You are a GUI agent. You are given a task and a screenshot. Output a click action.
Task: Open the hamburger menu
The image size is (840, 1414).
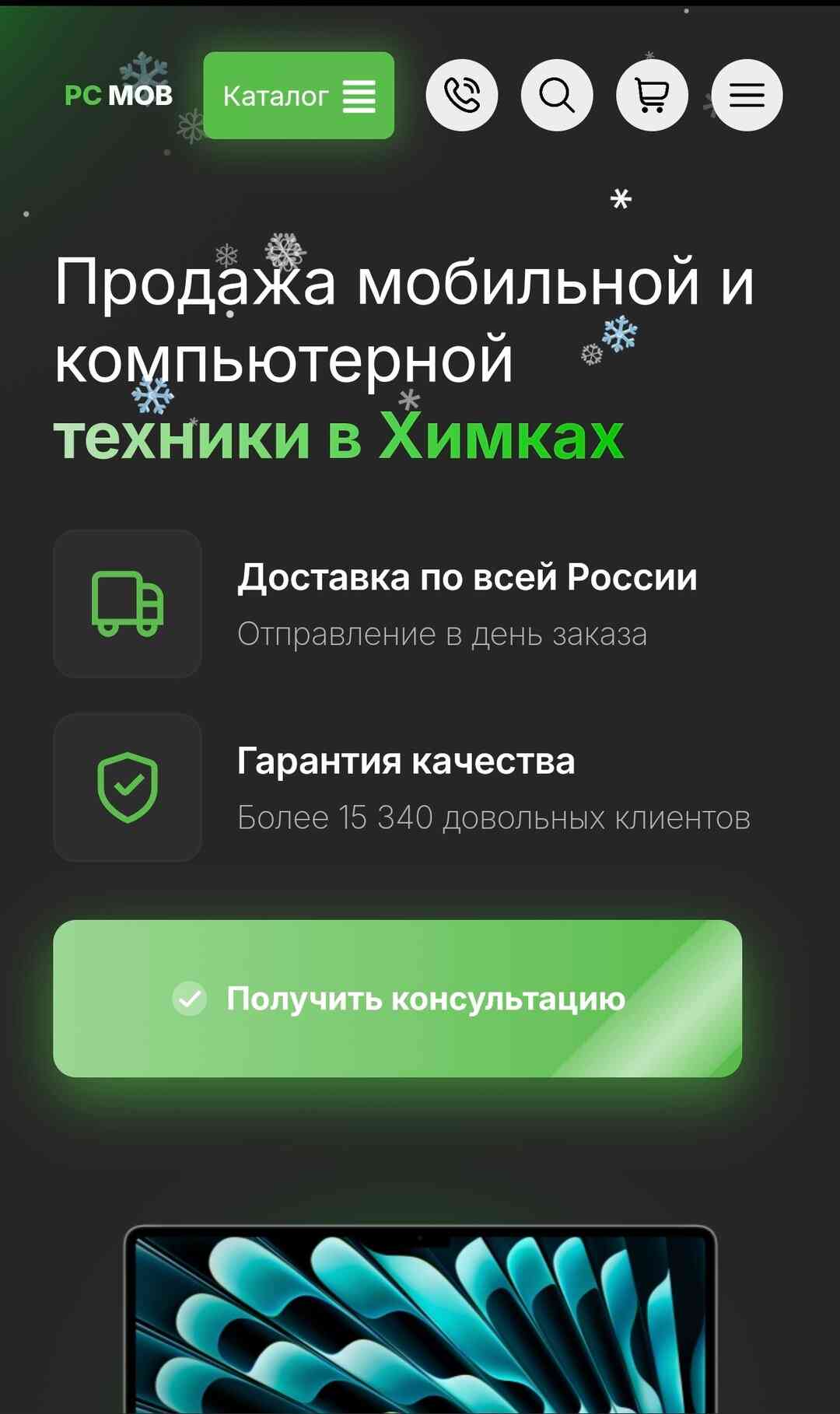(x=747, y=96)
